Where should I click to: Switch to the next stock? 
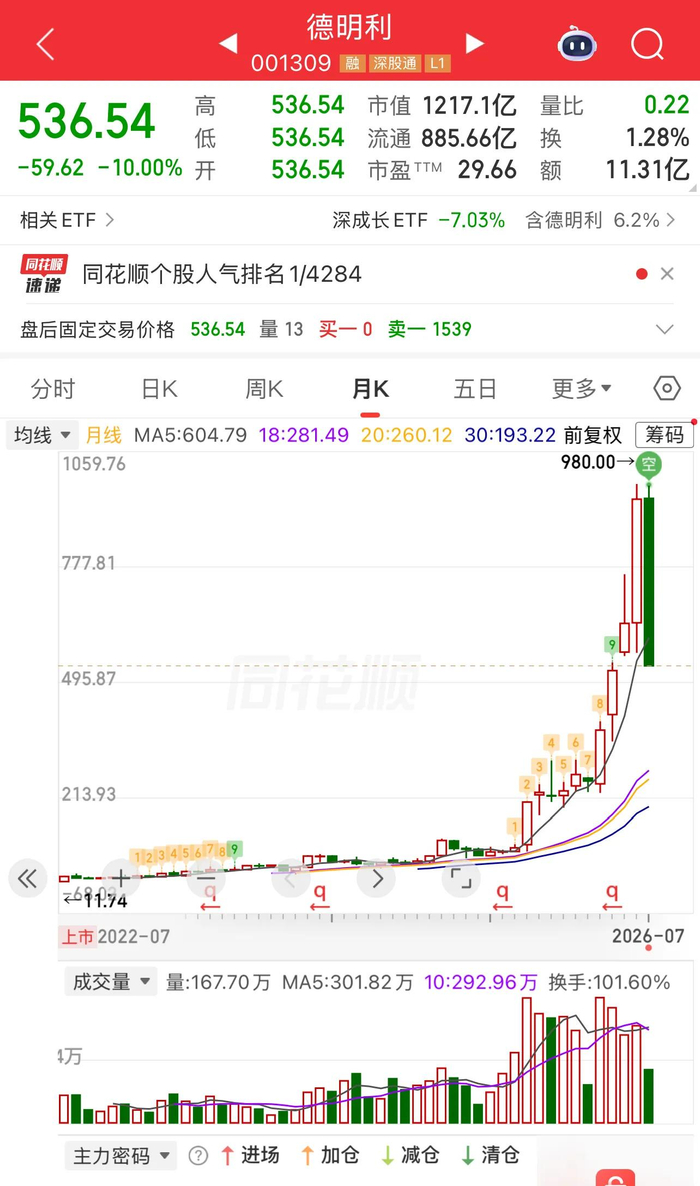point(474,43)
